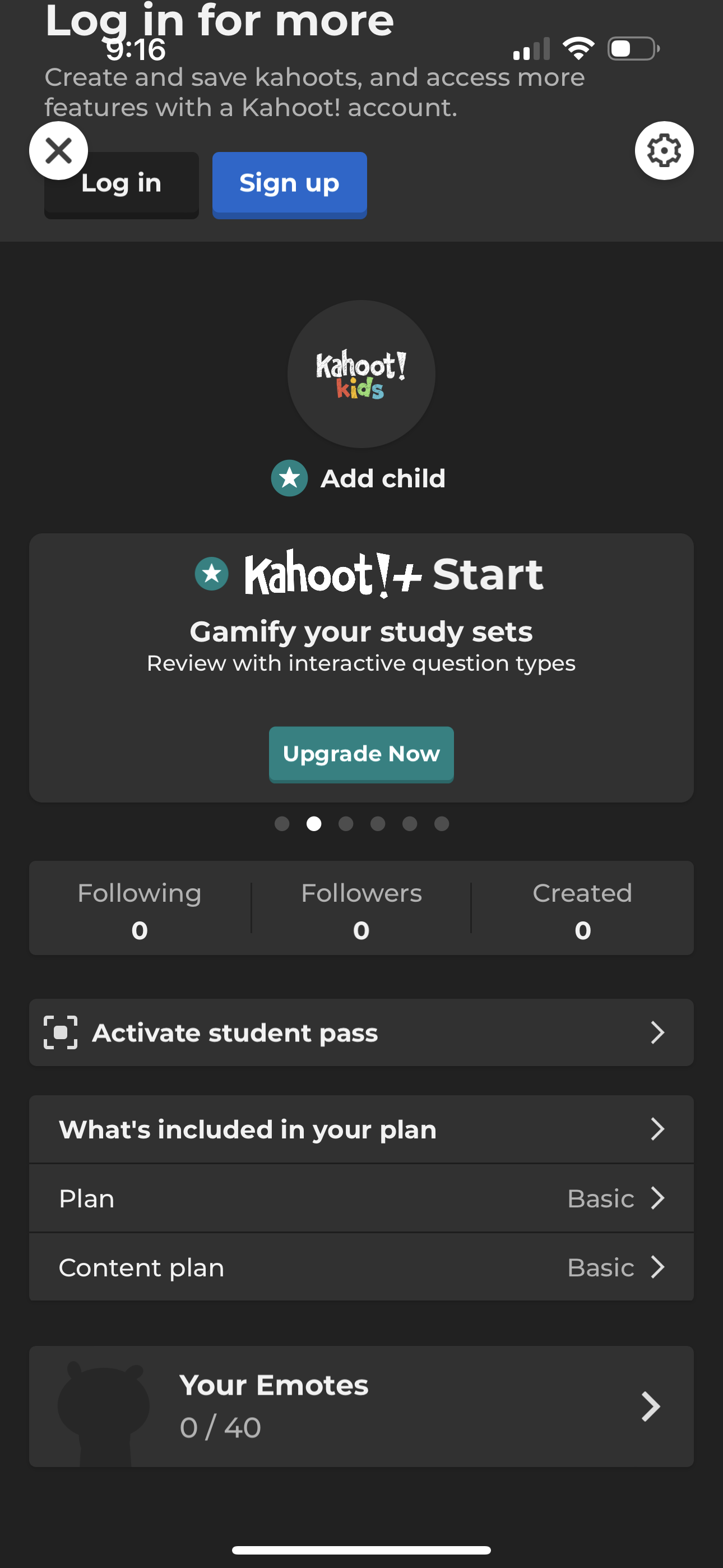Select the first carousel page dot
Screen dimensions: 723x1568
(282, 824)
